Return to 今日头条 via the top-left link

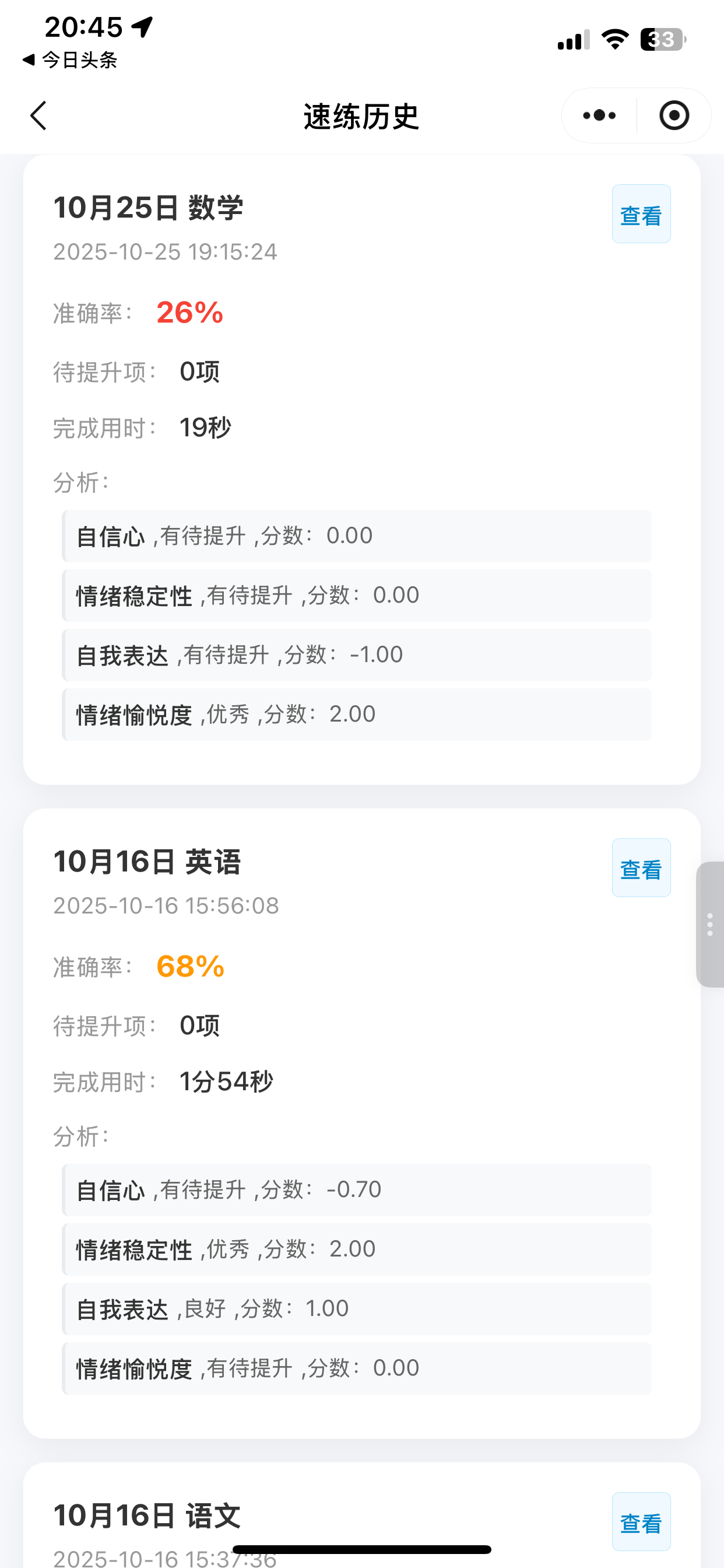point(71,60)
